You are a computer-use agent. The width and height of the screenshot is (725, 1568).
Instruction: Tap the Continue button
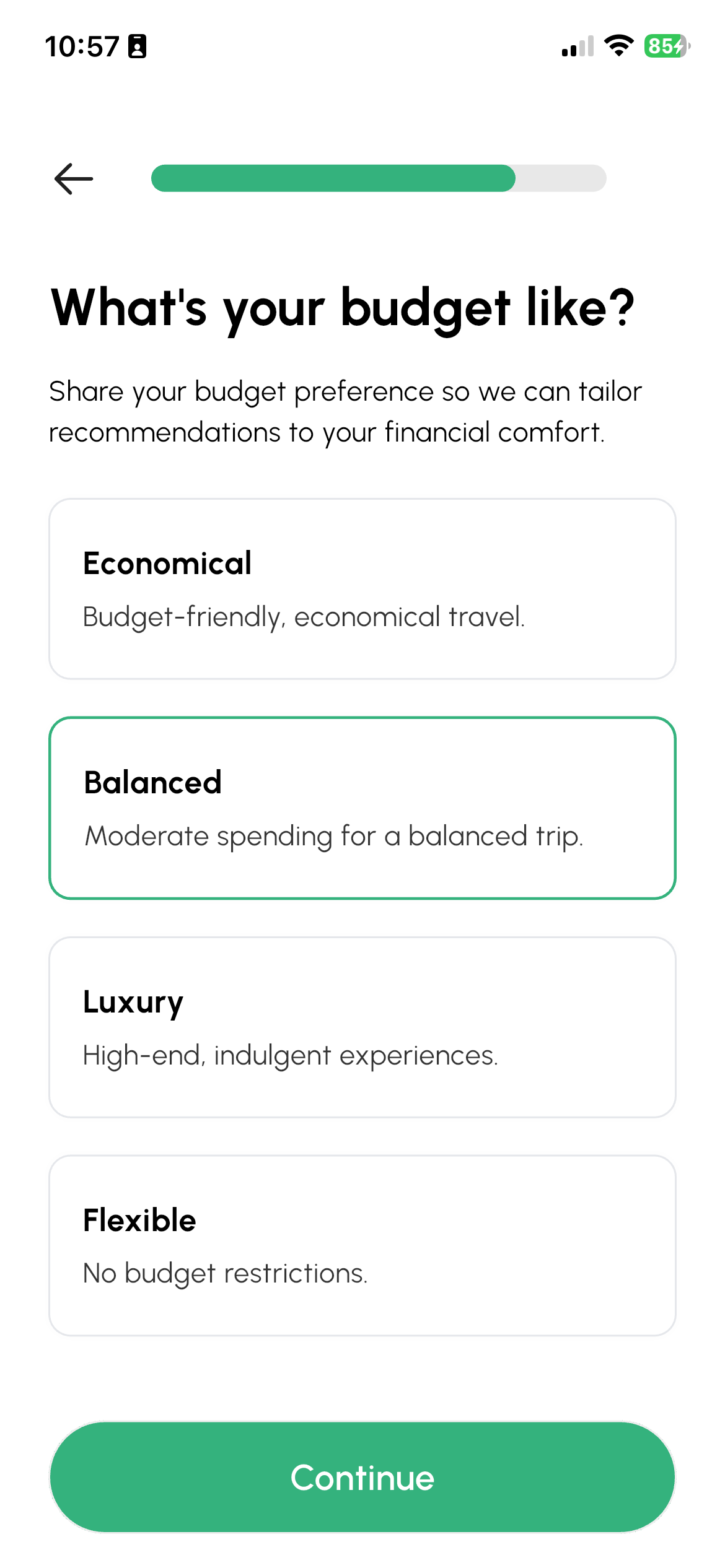[x=362, y=1477]
